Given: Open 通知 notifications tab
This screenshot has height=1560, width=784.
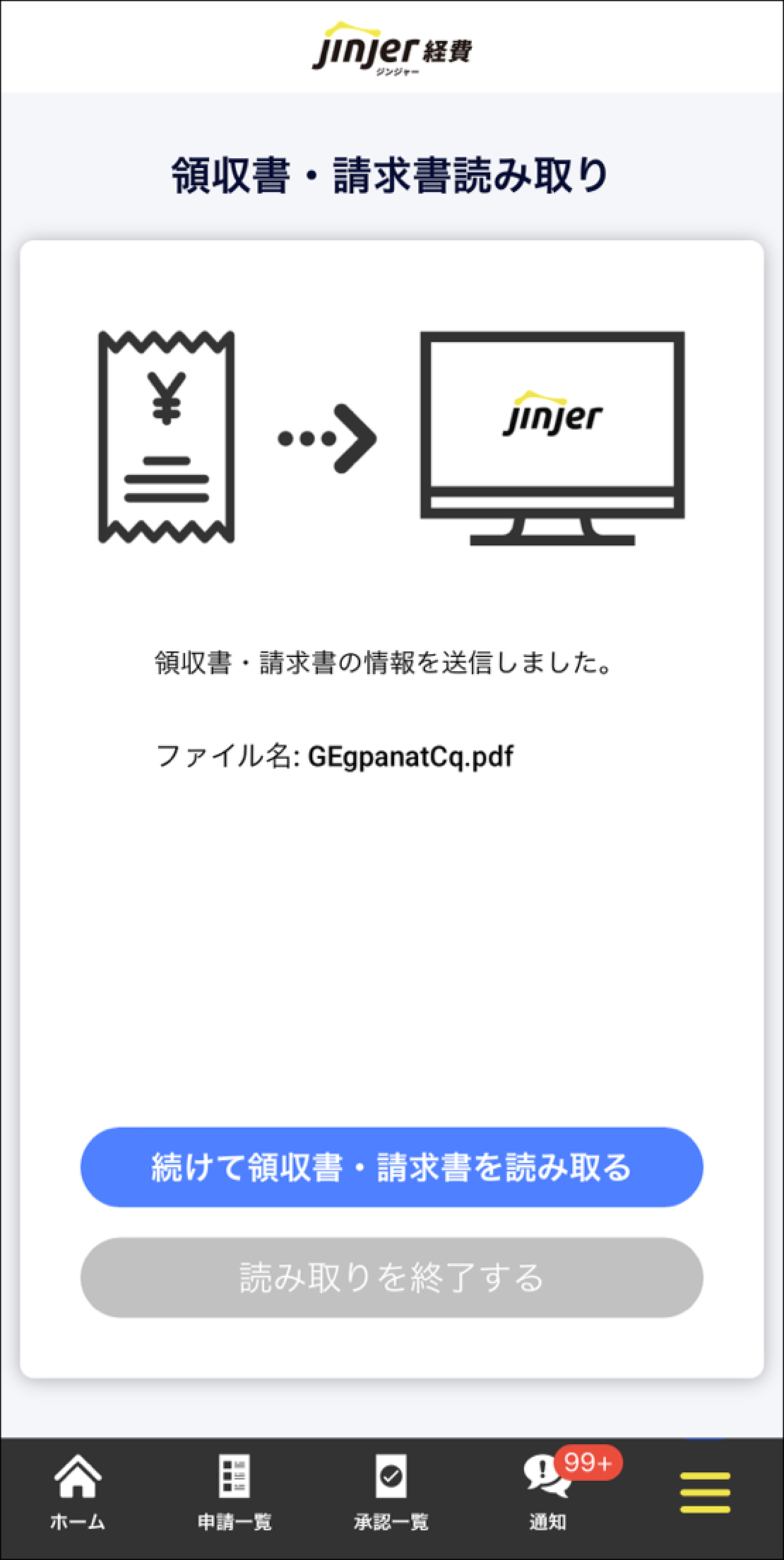Looking at the screenshot, I should click(x=548, y=1492).
